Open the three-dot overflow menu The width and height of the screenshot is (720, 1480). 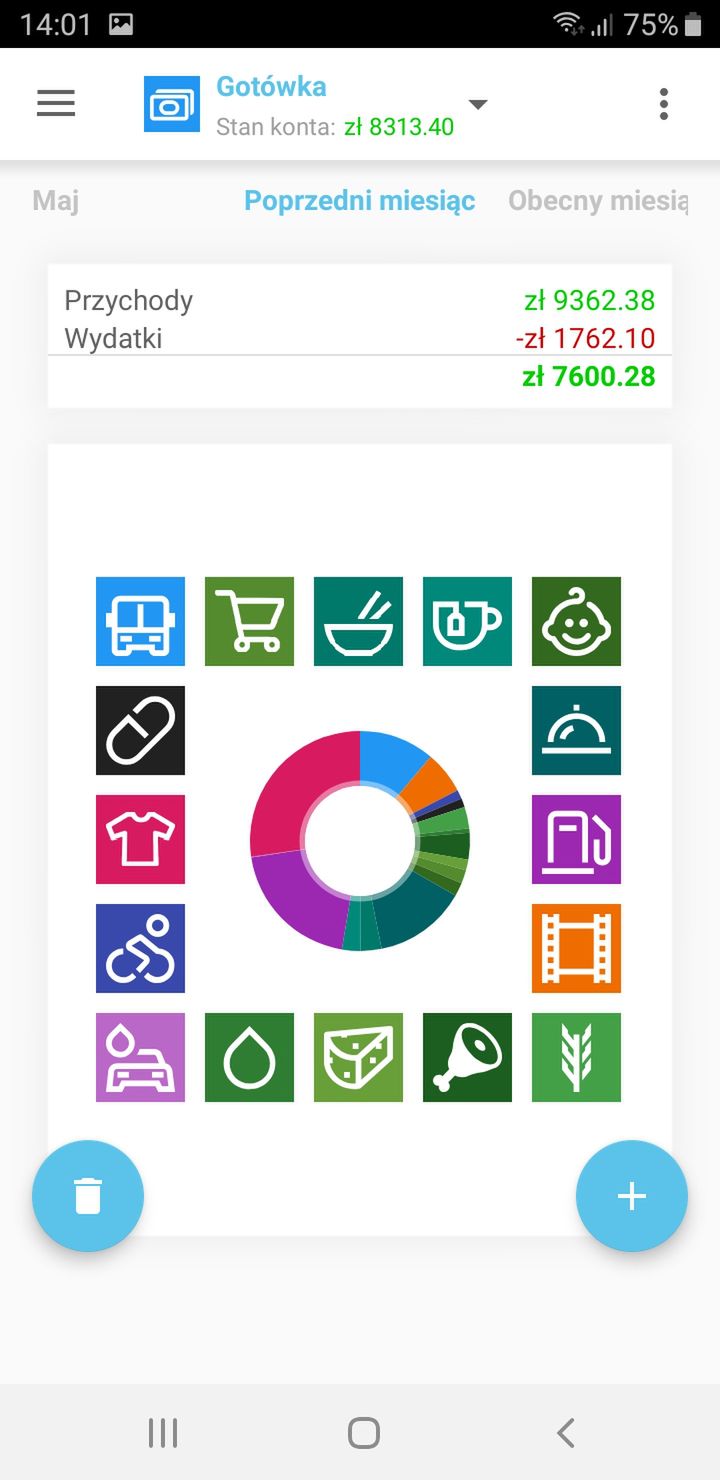pos(664,104)
